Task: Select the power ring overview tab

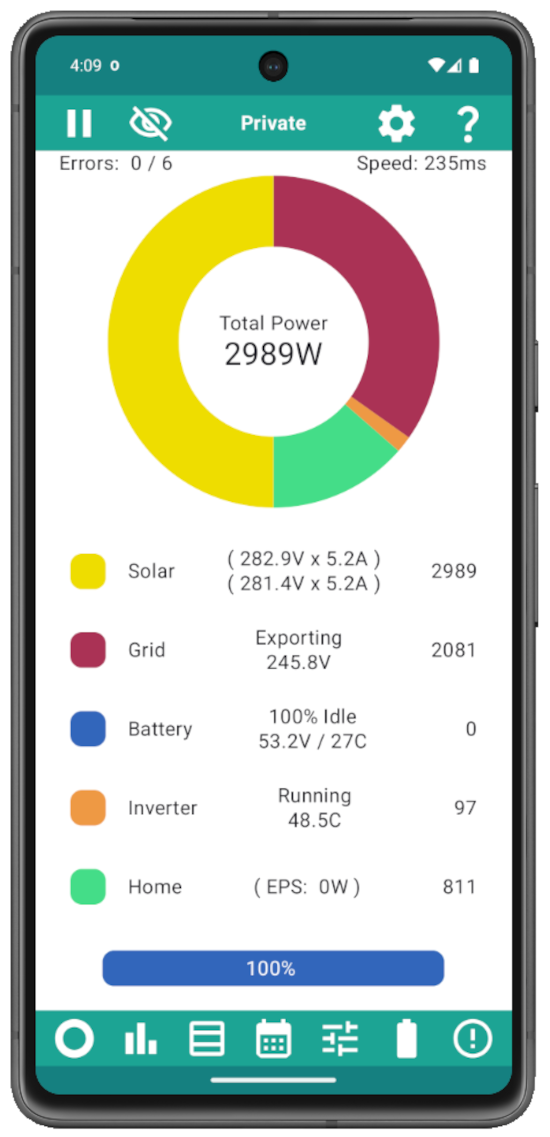Action: [x=74, y=1039]
